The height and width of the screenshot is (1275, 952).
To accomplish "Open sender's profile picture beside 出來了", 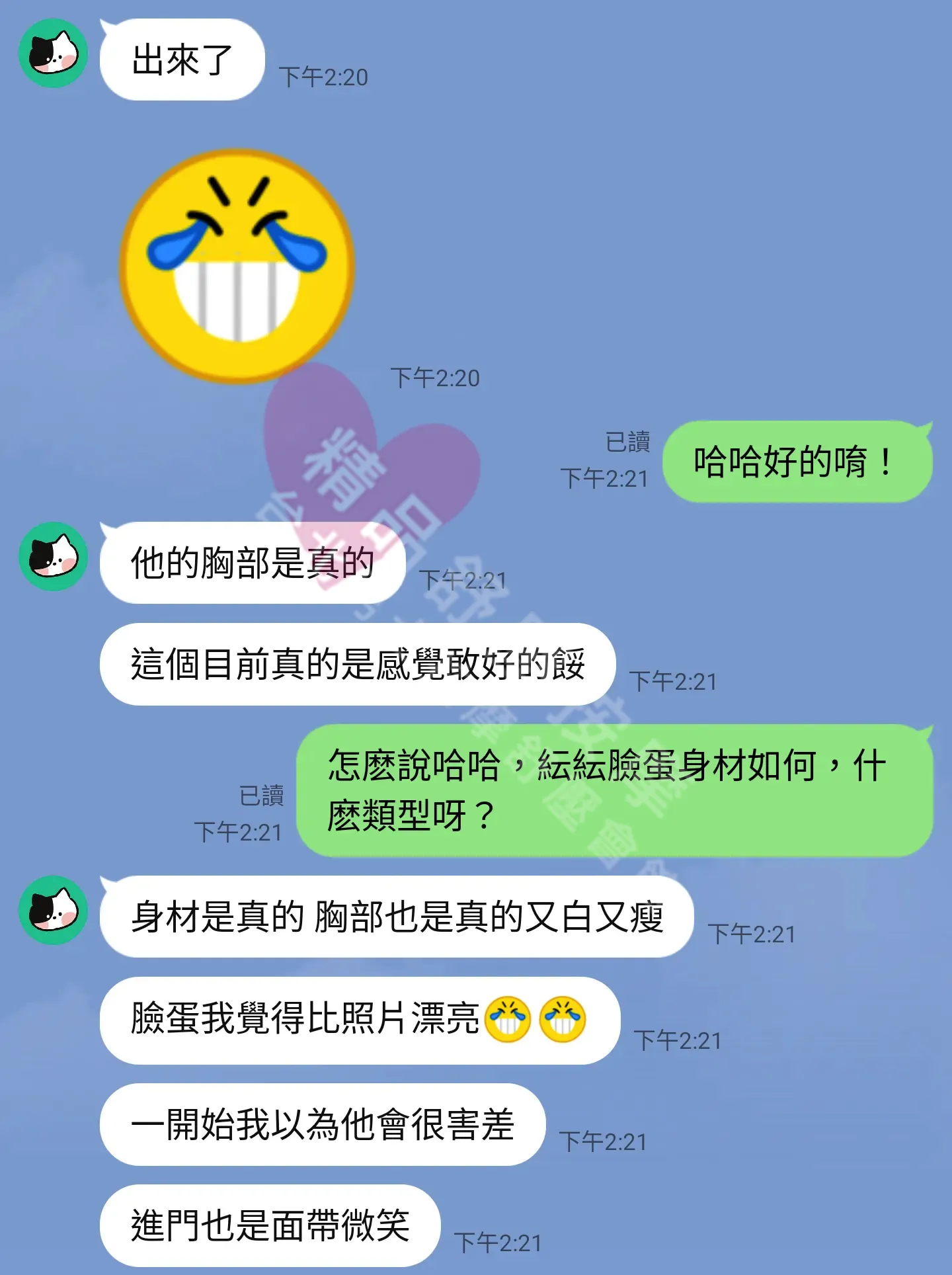I will (53, 54).
